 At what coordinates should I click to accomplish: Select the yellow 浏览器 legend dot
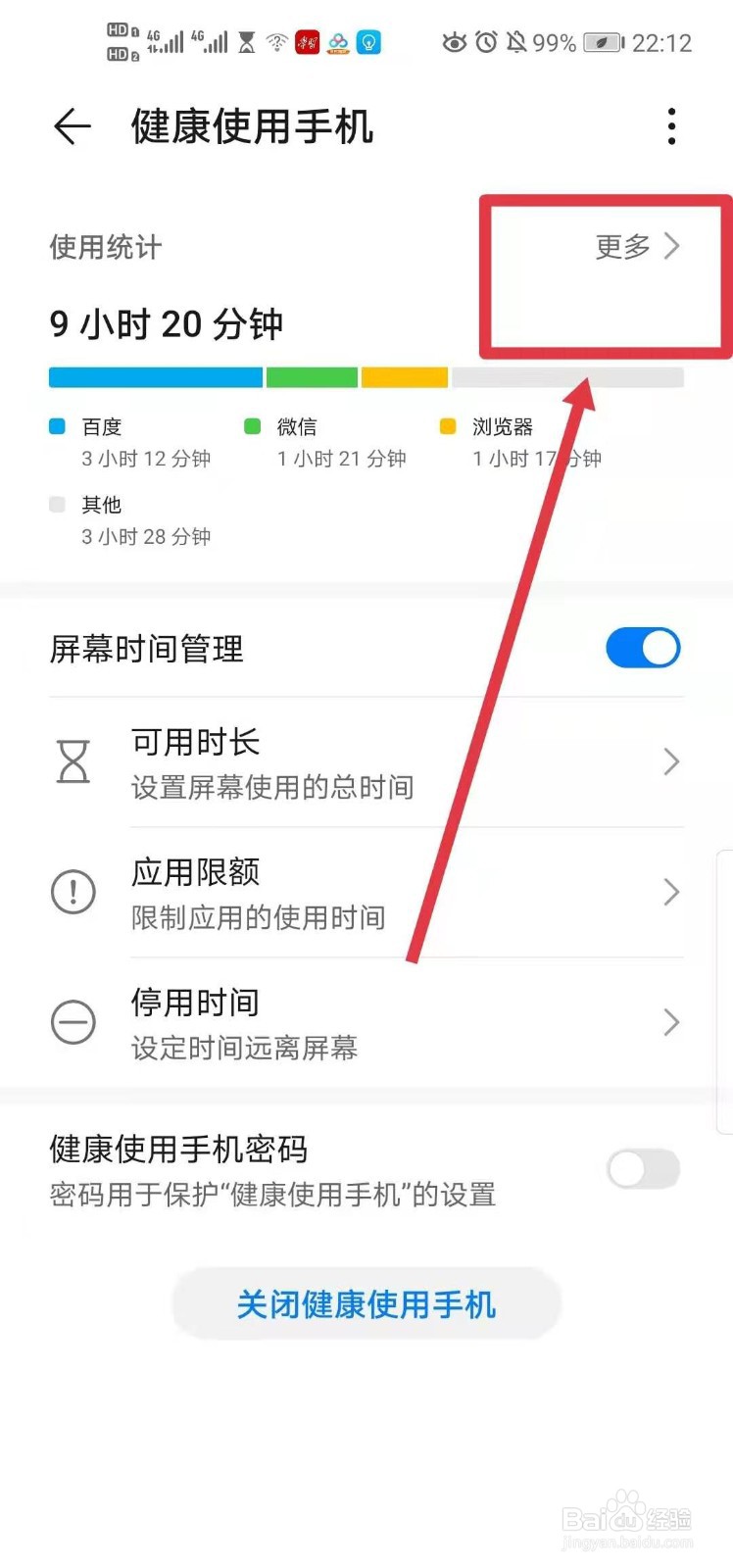[447, 425]
